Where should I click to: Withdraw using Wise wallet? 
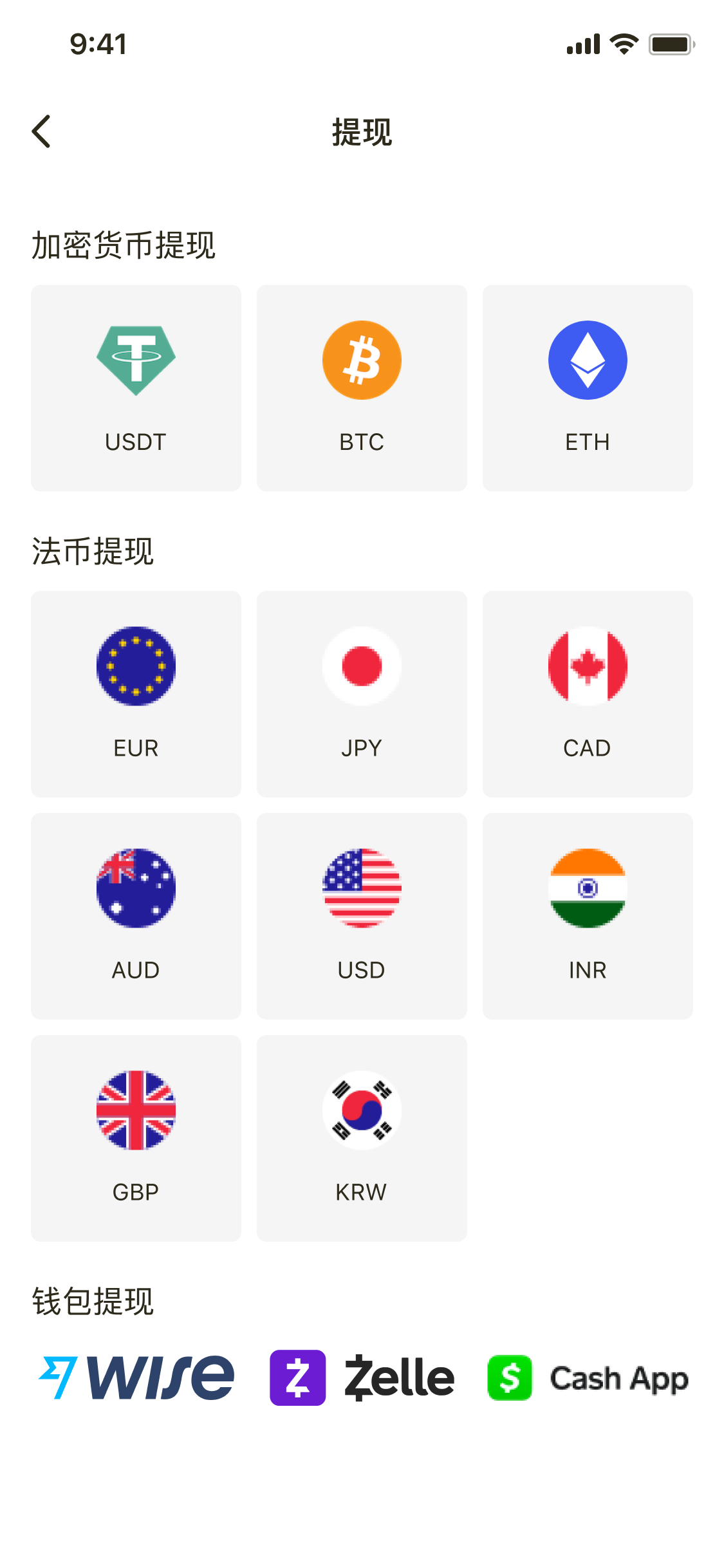pyautogui.click(x=137, y=1377)
